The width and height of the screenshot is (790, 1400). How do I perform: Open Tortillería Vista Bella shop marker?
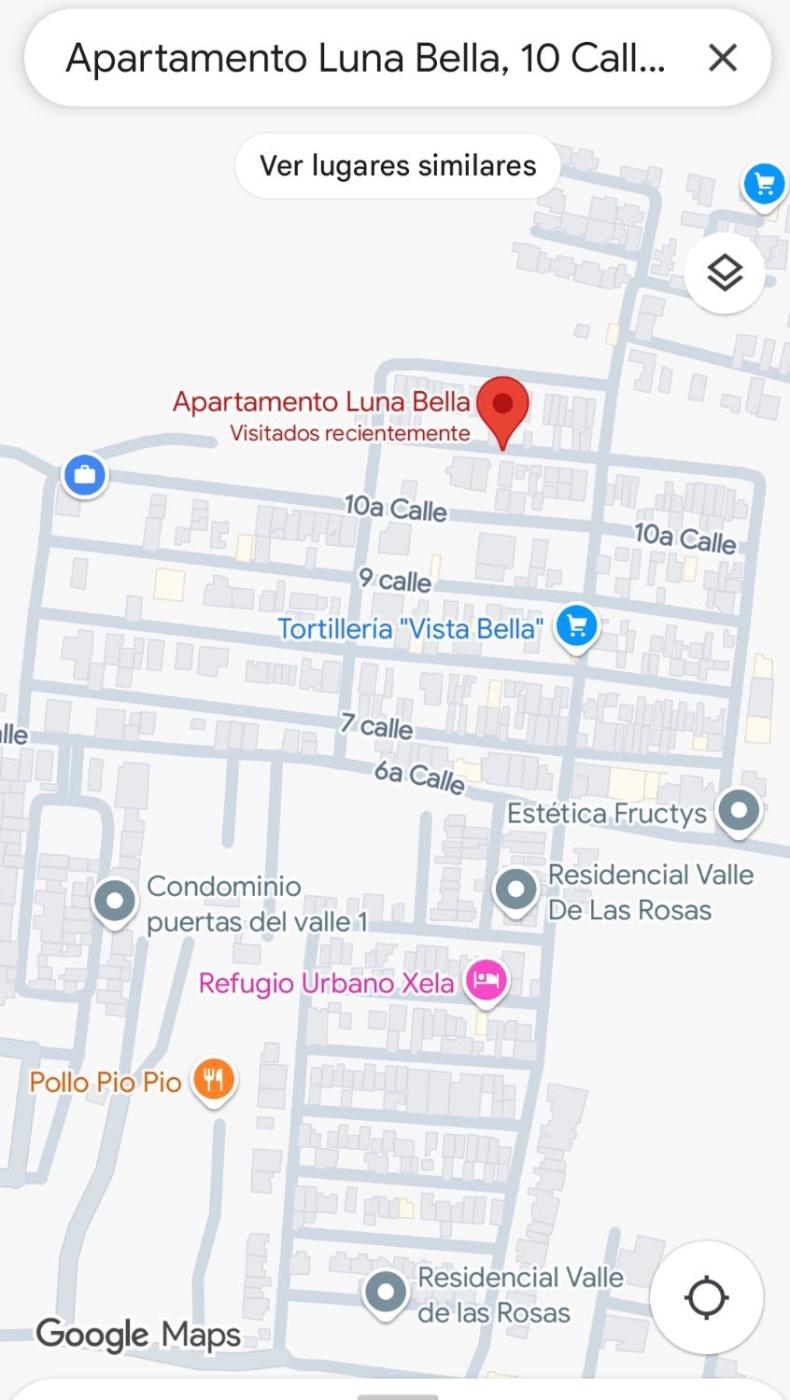coord(576,627)
